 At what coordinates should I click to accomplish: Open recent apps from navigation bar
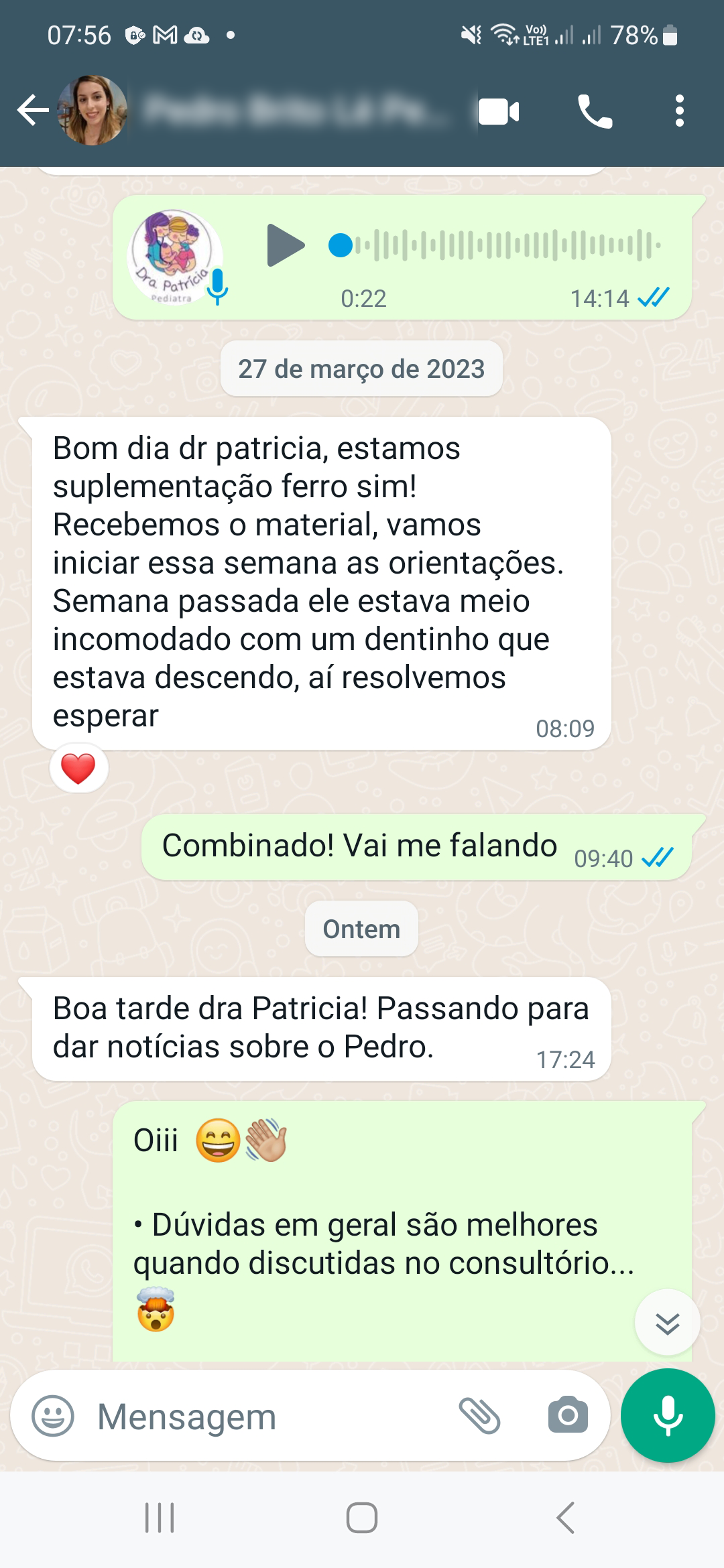[160, 1518]
